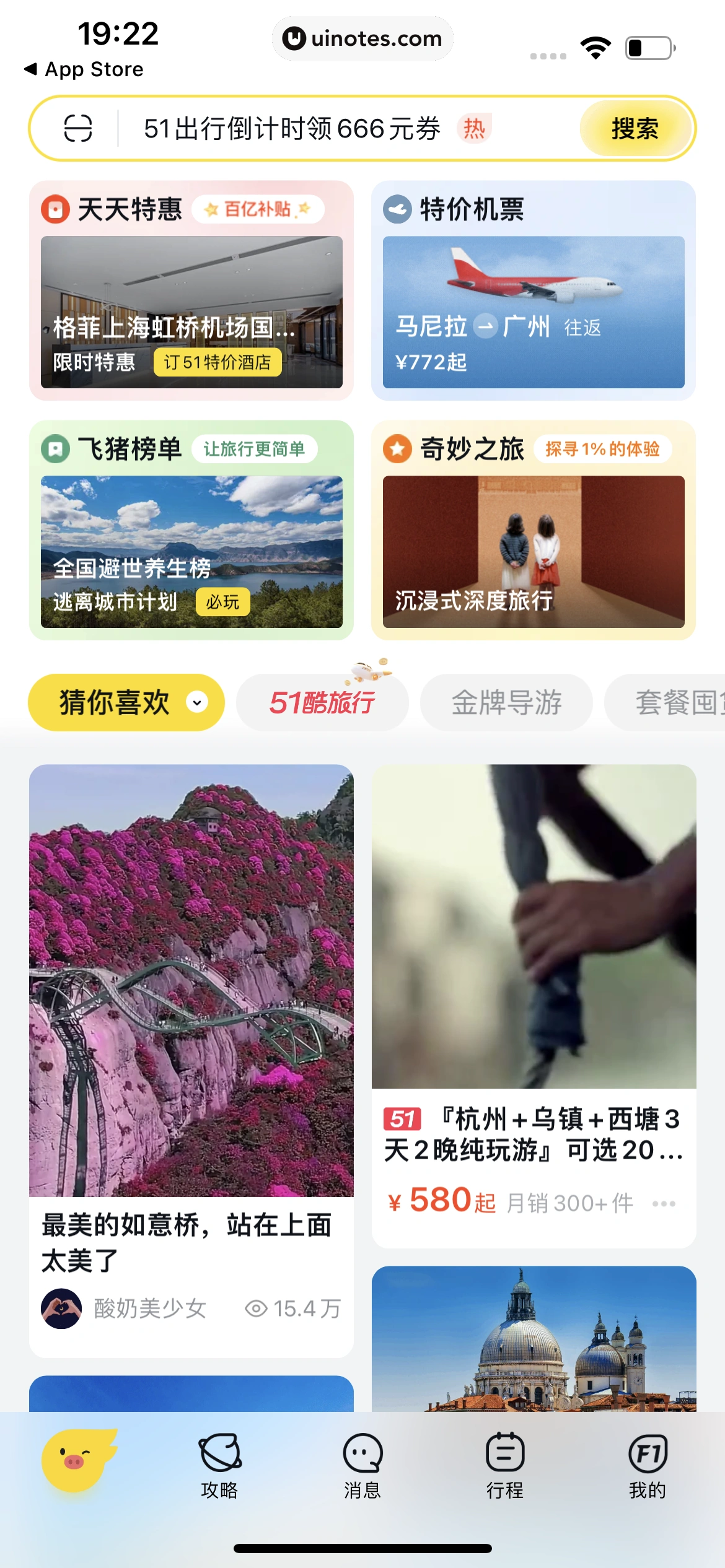This screenshot has height=1568, width=725.
Task: Tap the 搜索 button
Action: pyautogui.click(x=635, y=129)
